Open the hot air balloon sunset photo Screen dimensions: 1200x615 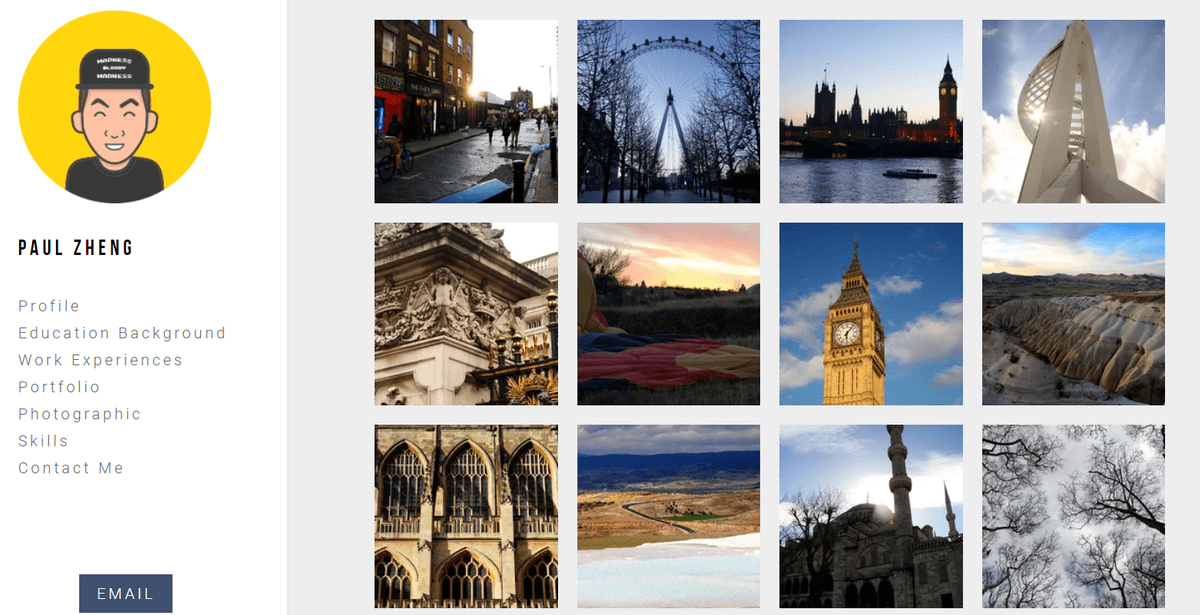pyautogui.click(x=668, y=314)
